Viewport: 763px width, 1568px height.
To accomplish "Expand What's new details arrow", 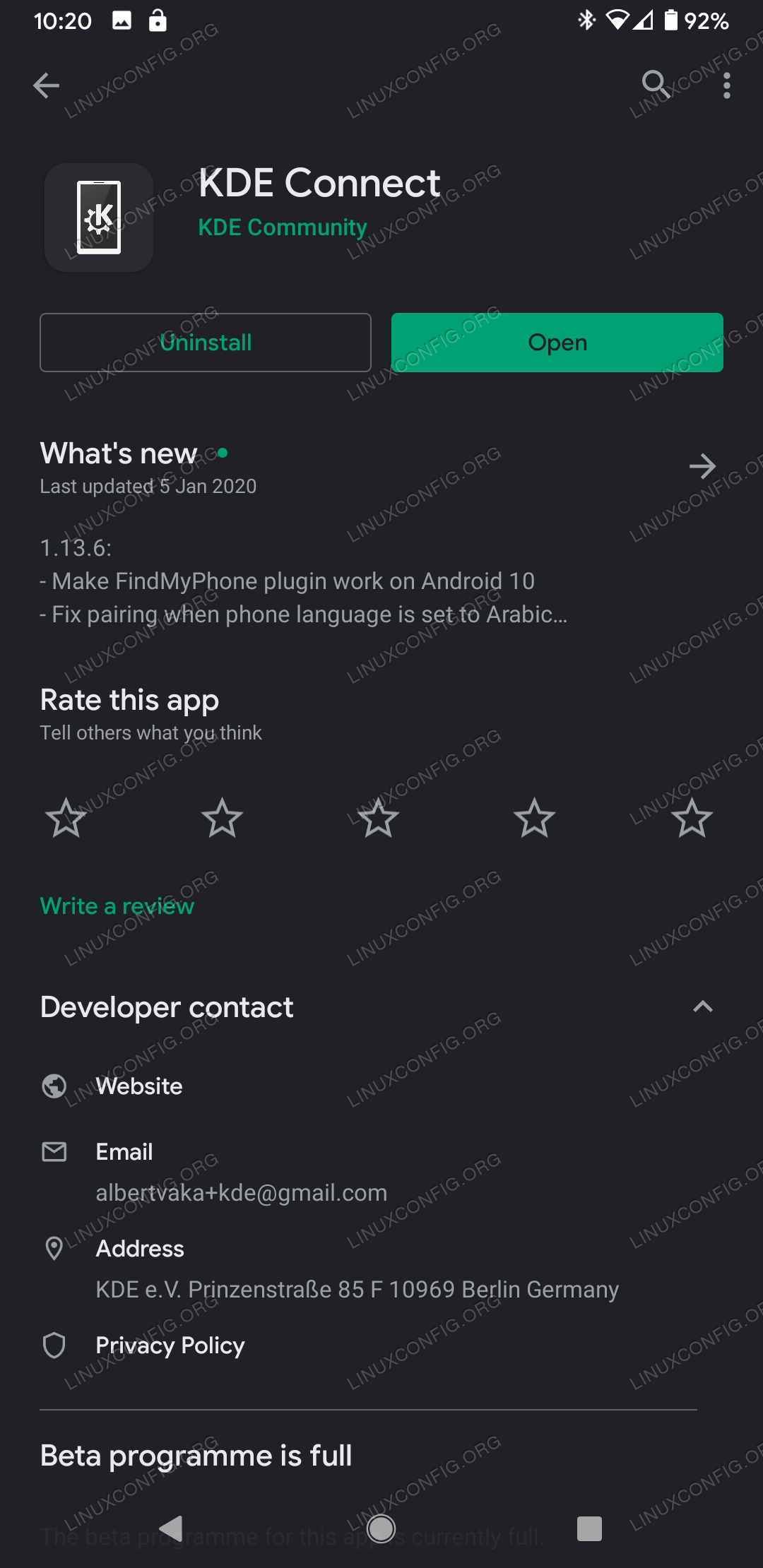I will tap(702, 466).
